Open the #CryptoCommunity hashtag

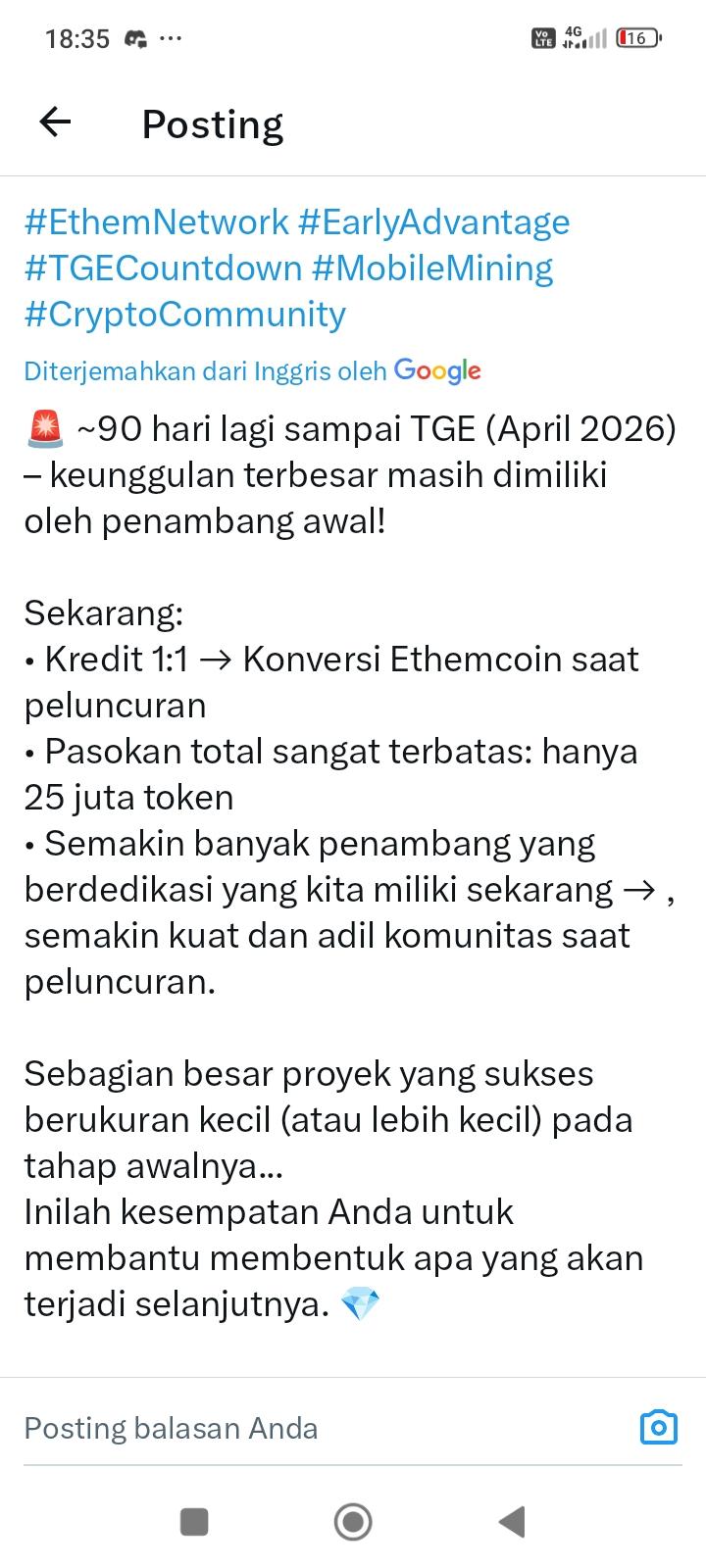click(185, 315)
